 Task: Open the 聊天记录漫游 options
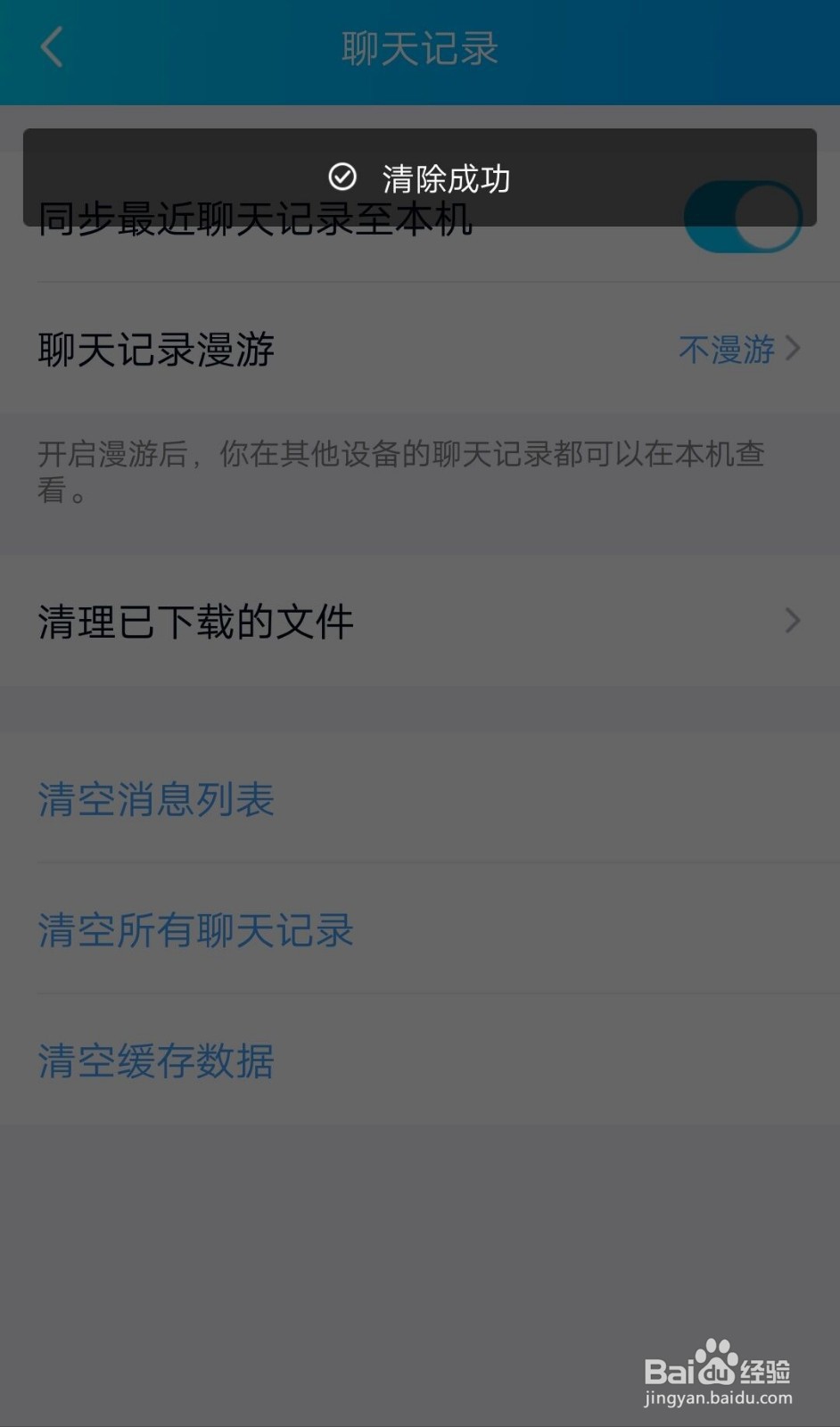tap(420, 349)
